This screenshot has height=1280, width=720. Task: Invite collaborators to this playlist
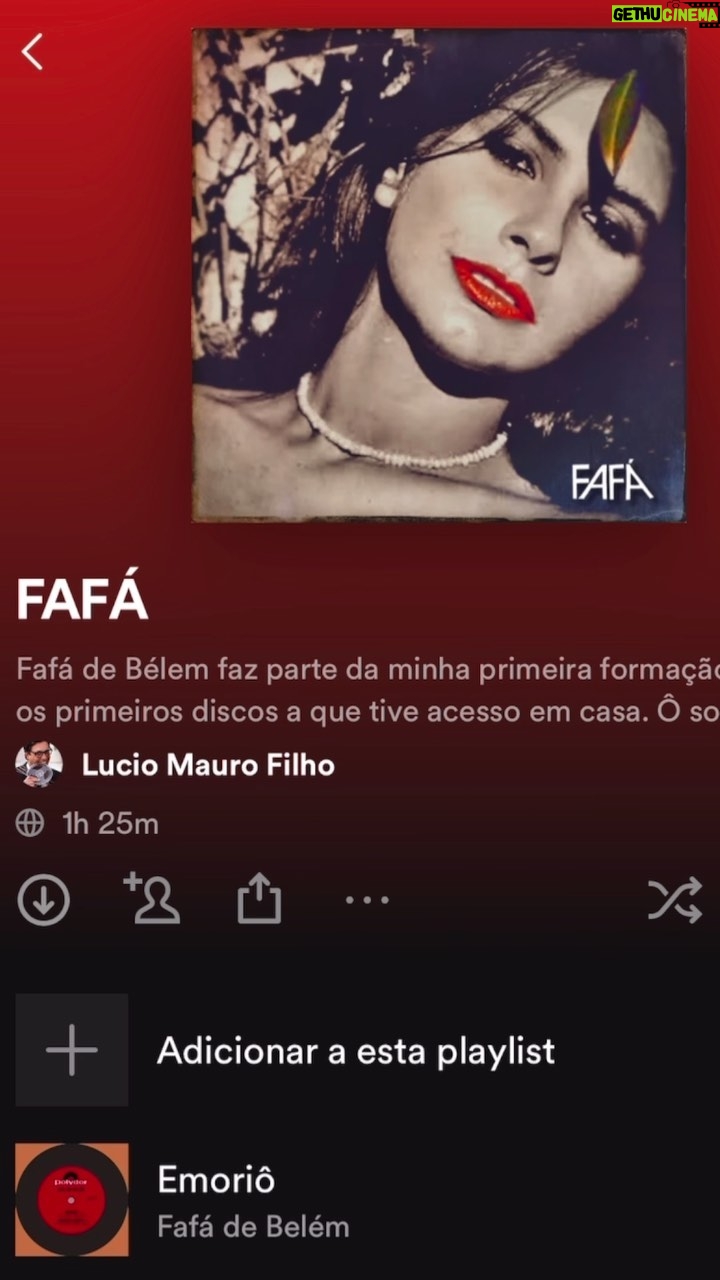(152, 897)
